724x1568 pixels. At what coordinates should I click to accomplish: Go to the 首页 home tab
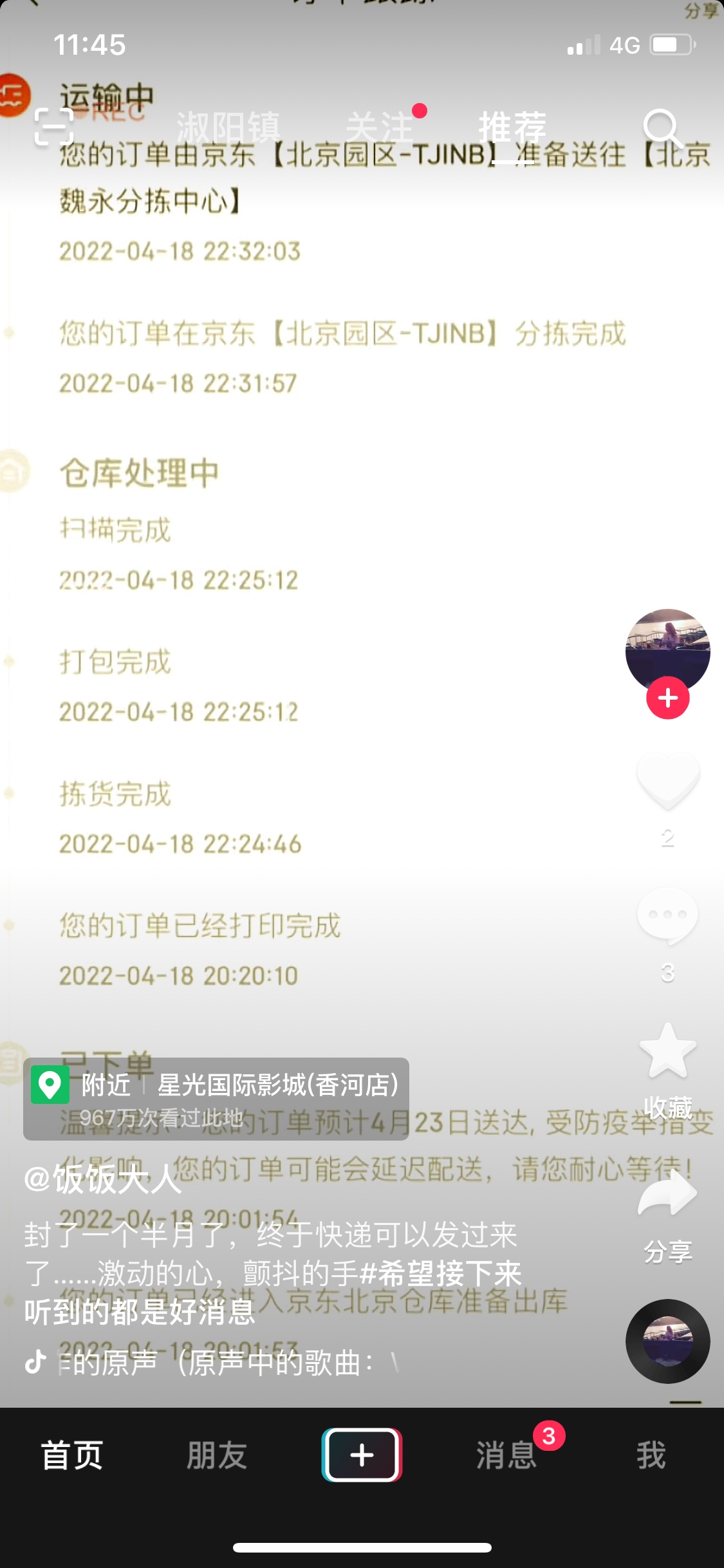[72, 1455]
